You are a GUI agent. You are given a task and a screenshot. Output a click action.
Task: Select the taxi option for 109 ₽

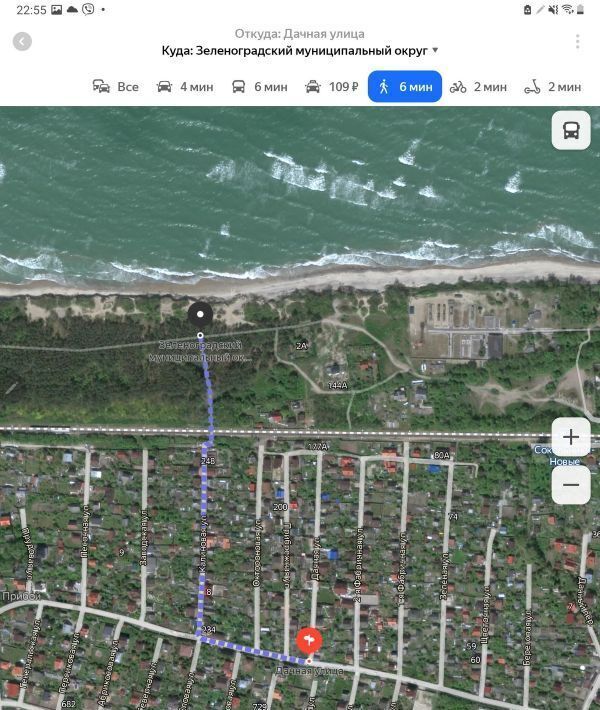point(331,87)
